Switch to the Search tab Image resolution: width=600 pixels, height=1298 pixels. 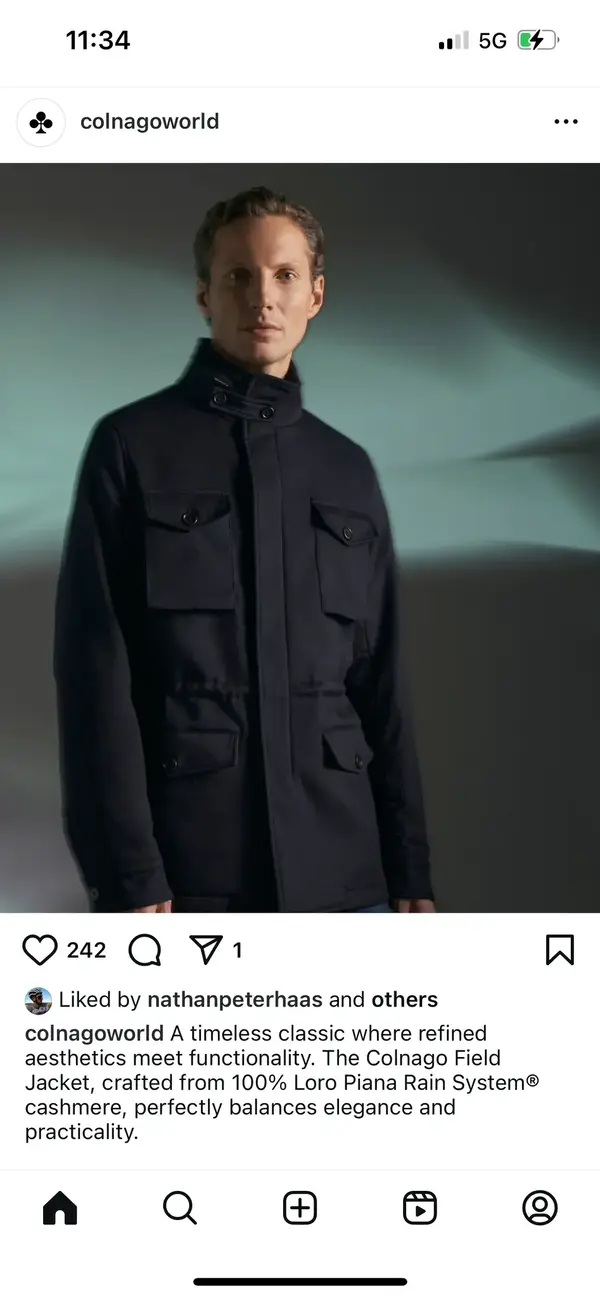tap(180, 1208)
